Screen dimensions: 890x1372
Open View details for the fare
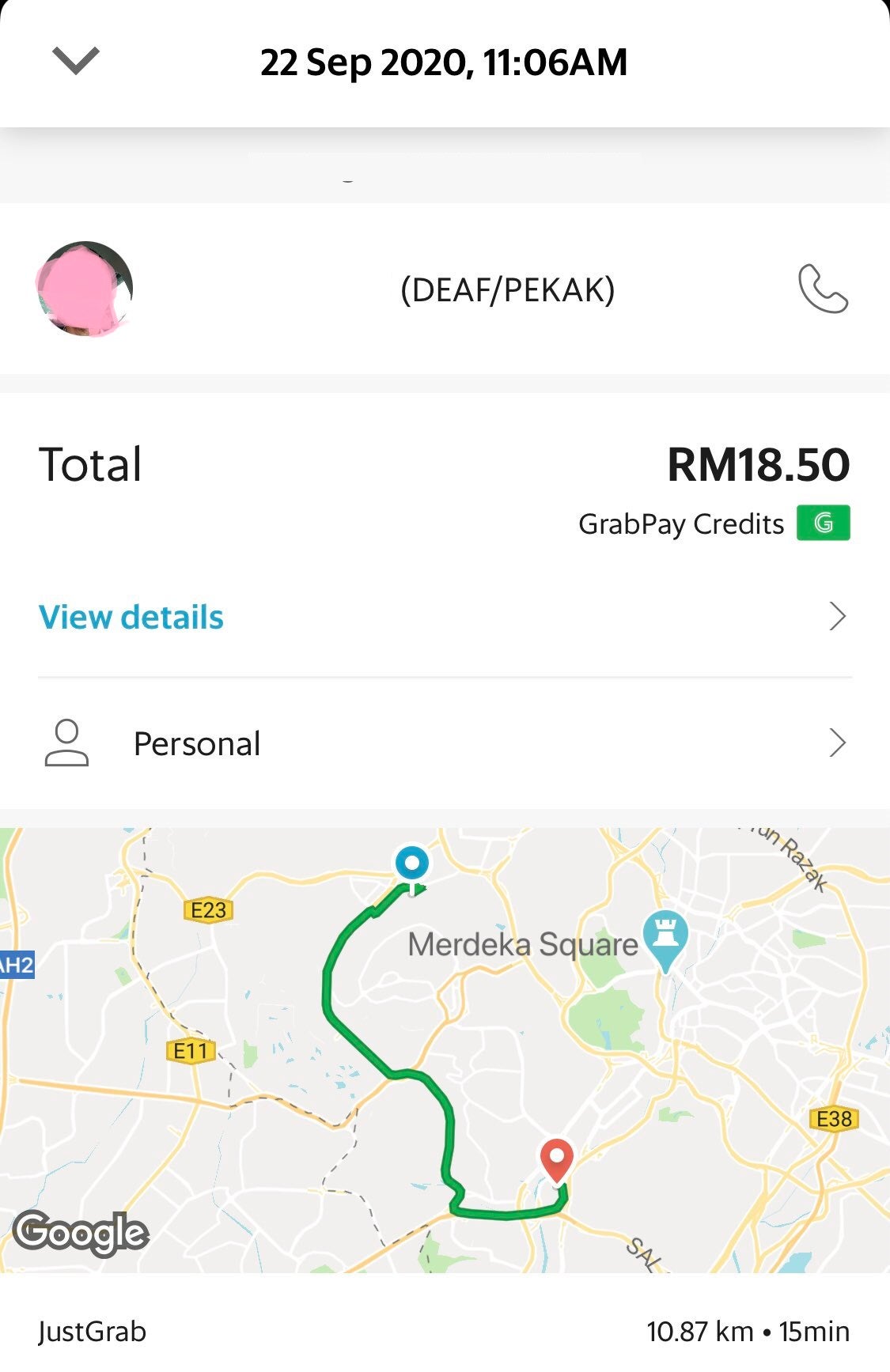pos(131,617)
